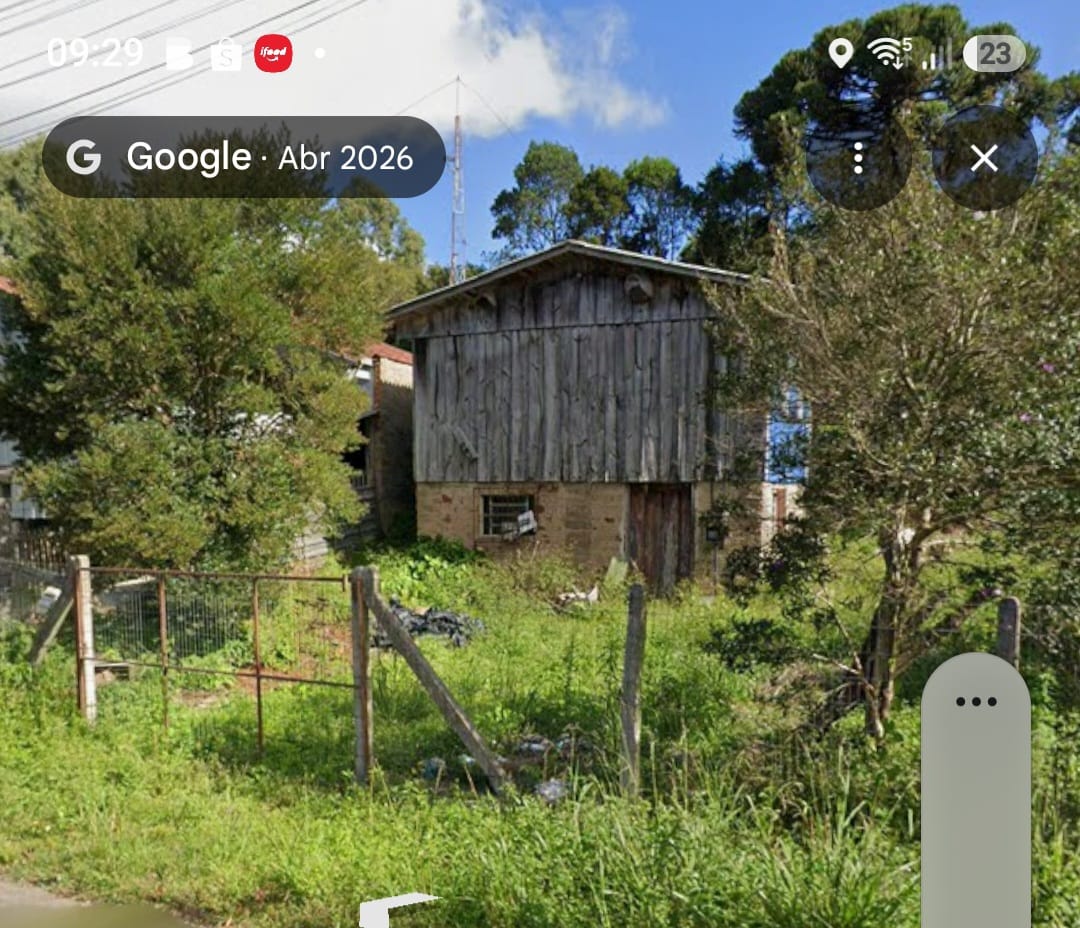
Task: Move forward along the white street arrow
Action: [x=398, y=909]
